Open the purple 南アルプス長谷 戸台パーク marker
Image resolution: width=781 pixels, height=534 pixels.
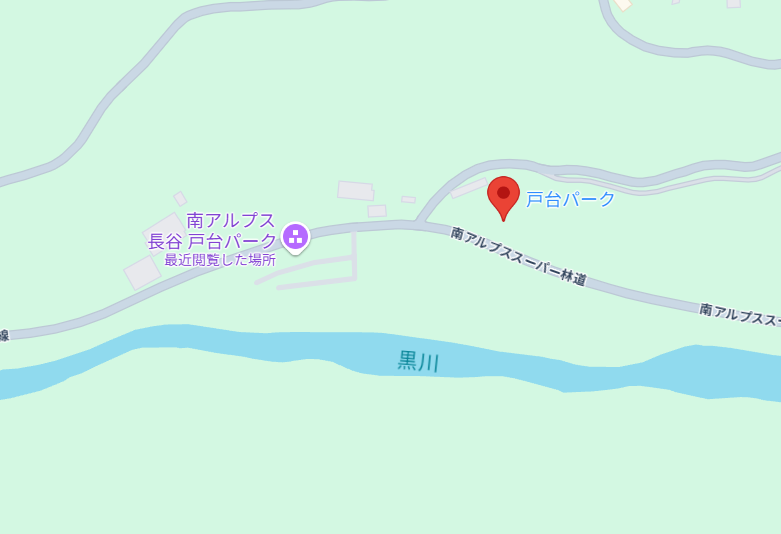point(295,237)
